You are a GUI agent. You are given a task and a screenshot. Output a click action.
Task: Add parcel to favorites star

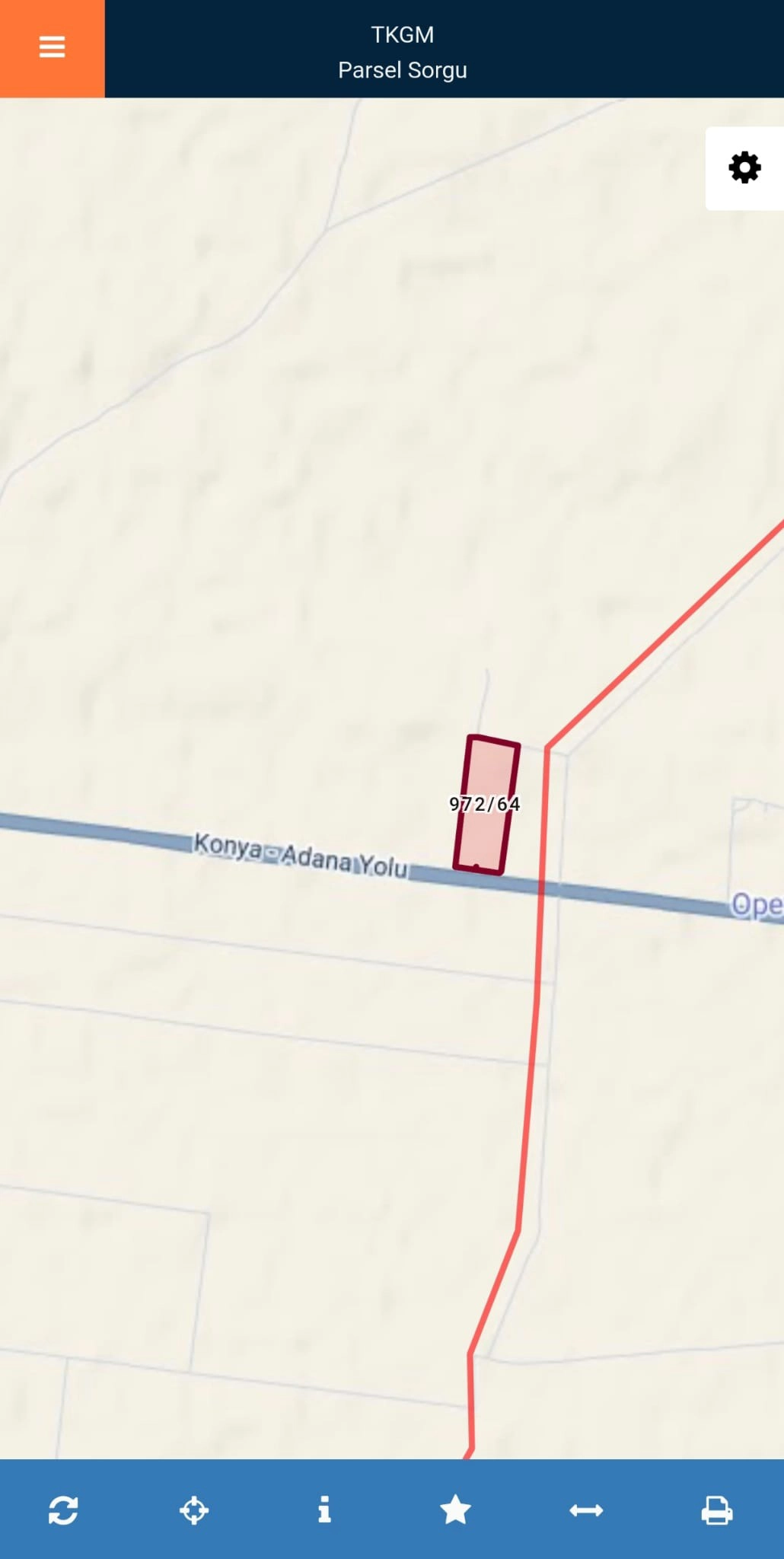pyautogui.click(x=455, y=1510)
